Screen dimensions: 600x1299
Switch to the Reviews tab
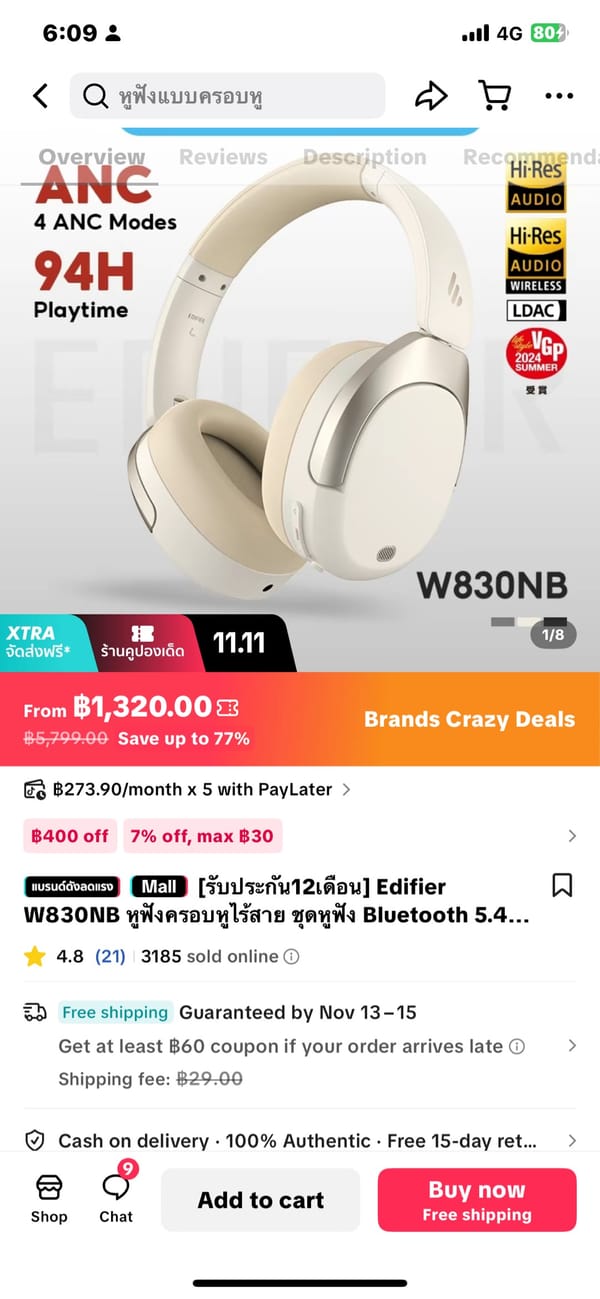coord(223,157)
